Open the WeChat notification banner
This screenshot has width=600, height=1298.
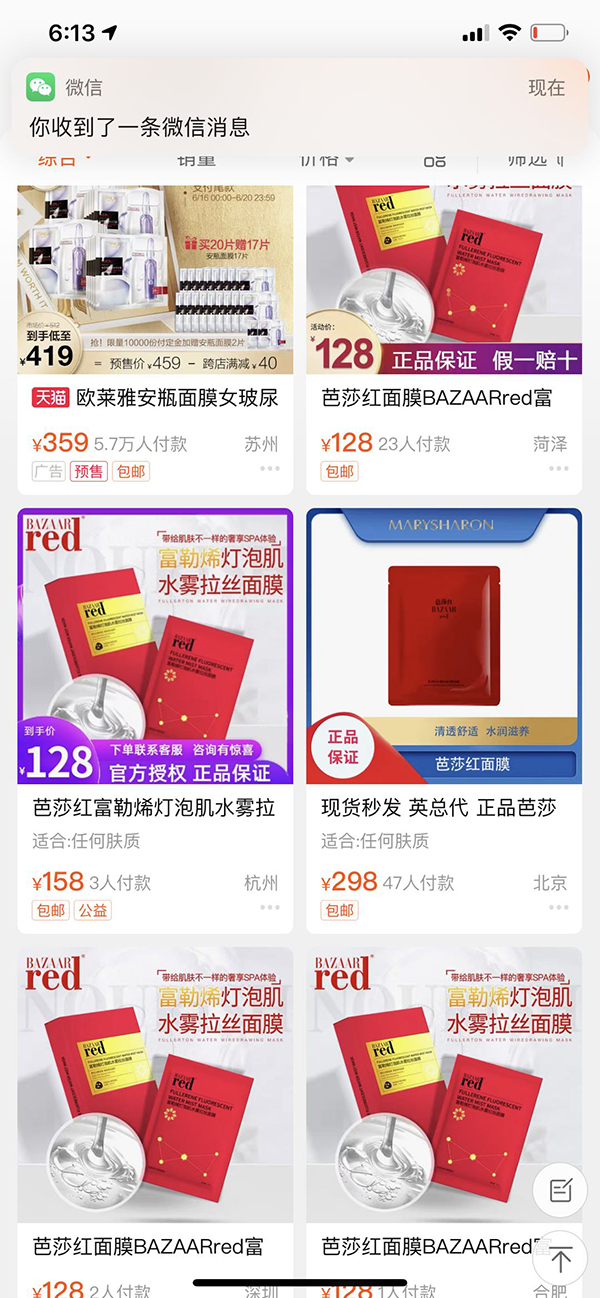click(300, 107)
